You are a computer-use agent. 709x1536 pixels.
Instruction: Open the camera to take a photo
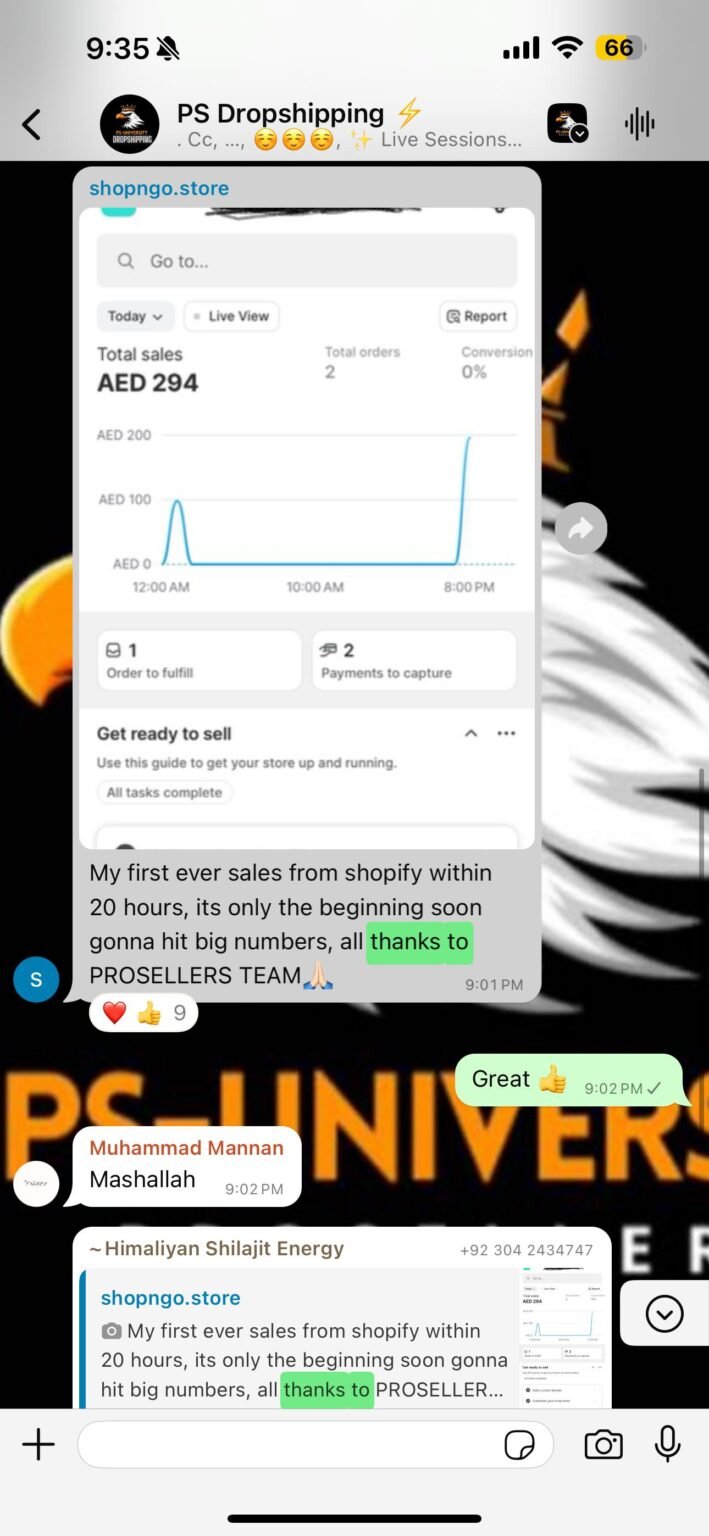(603, 1445)
